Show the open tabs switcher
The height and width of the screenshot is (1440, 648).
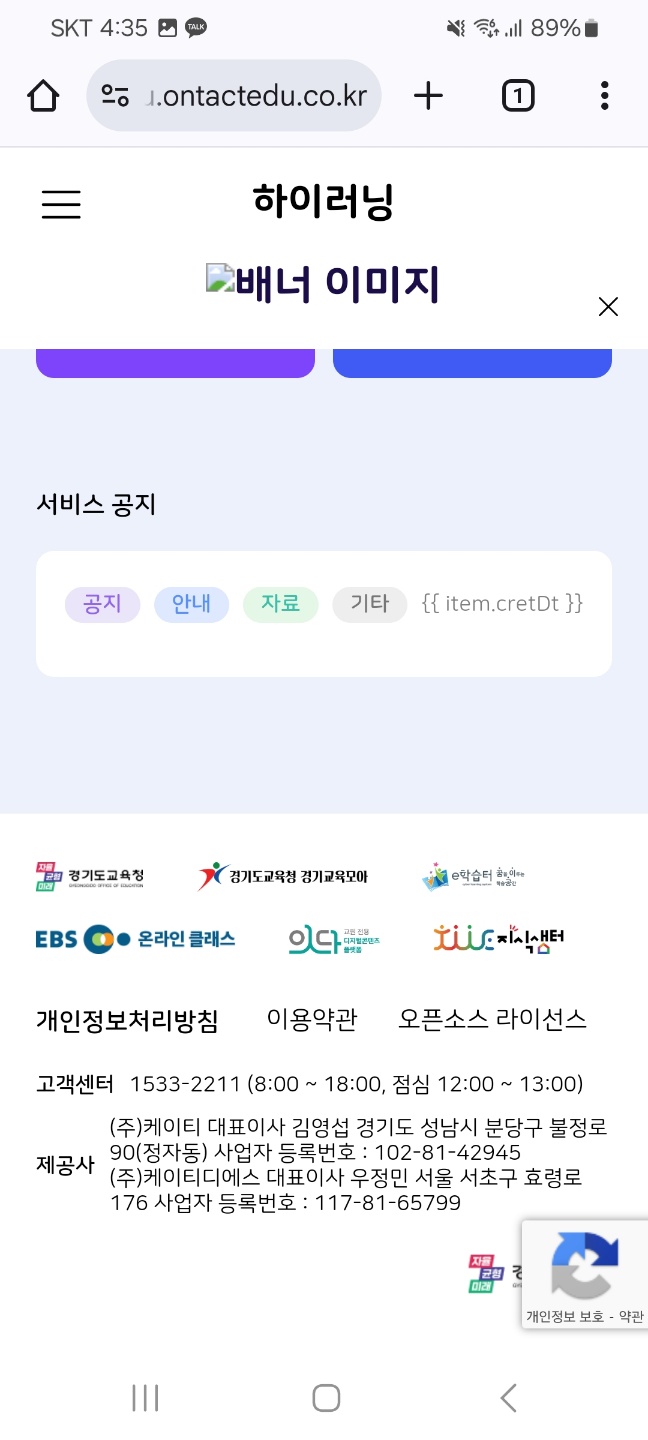click(x=517, y=96)
